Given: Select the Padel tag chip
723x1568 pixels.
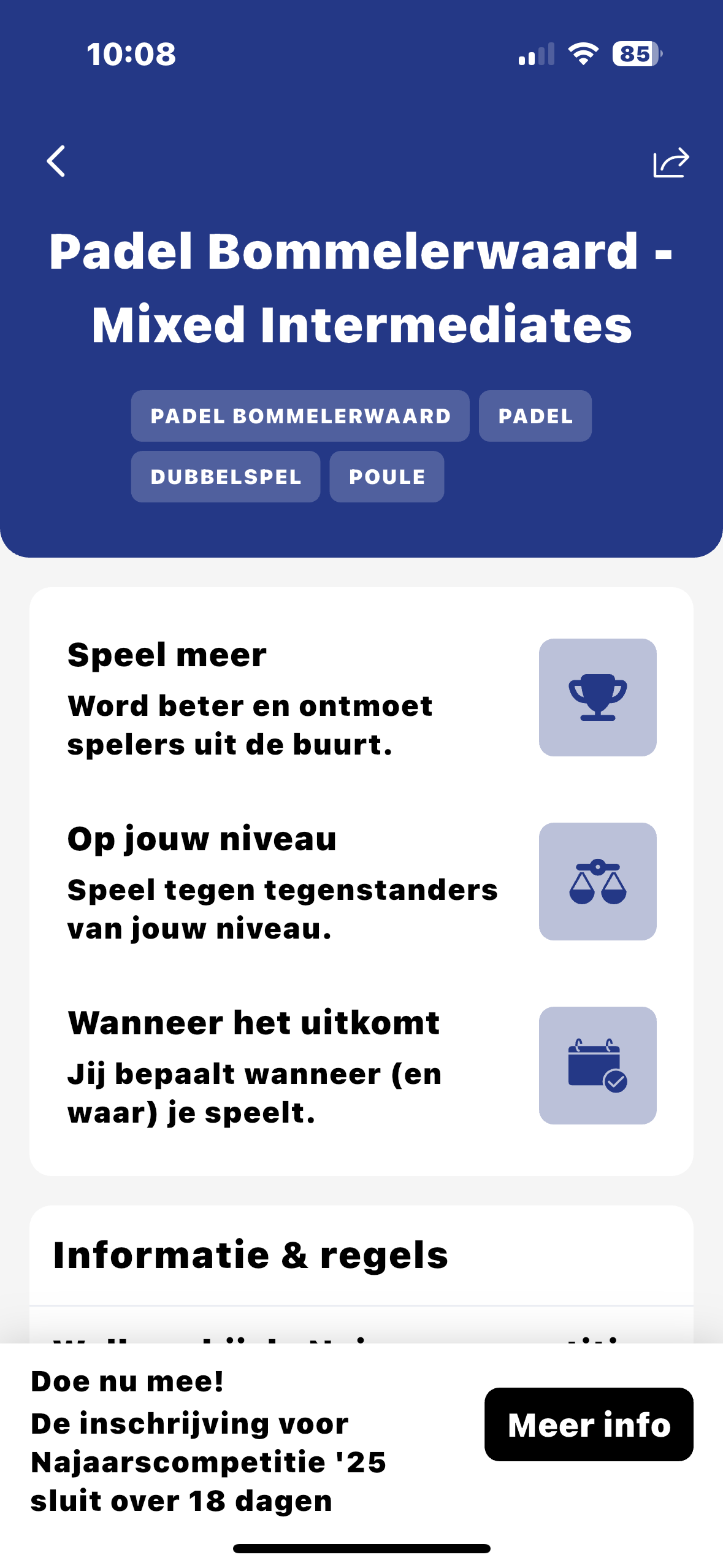Looking at the screenshot, I should (x=535, y=416).
